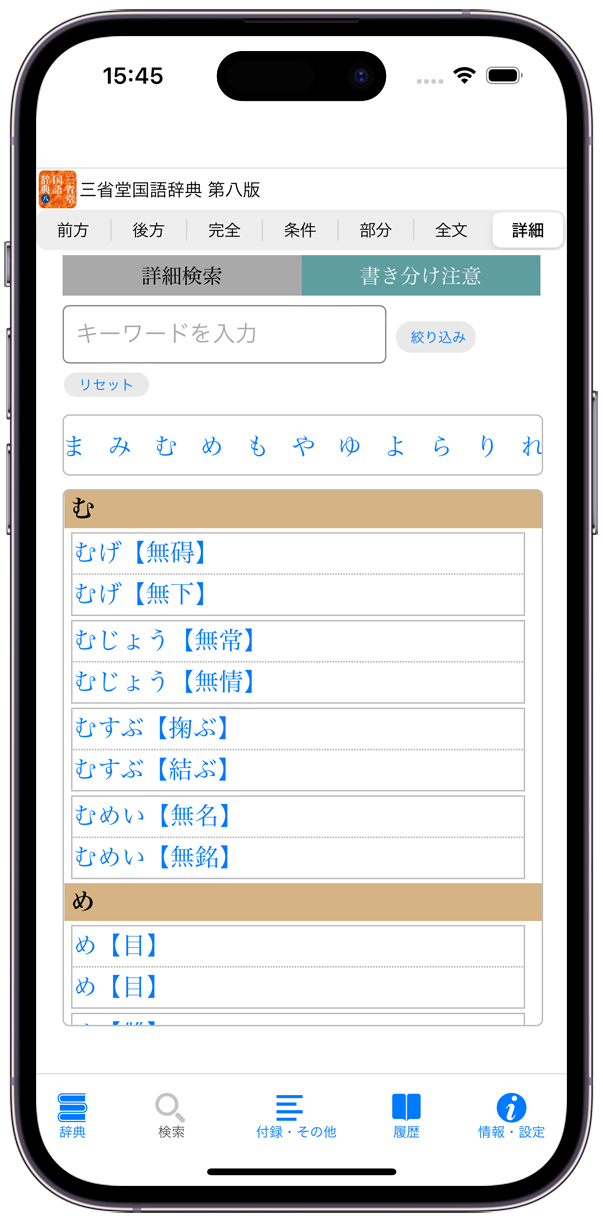
Task: Open the entry むすぶ【掬ぶ】
Action: click(x=154, y=728)
